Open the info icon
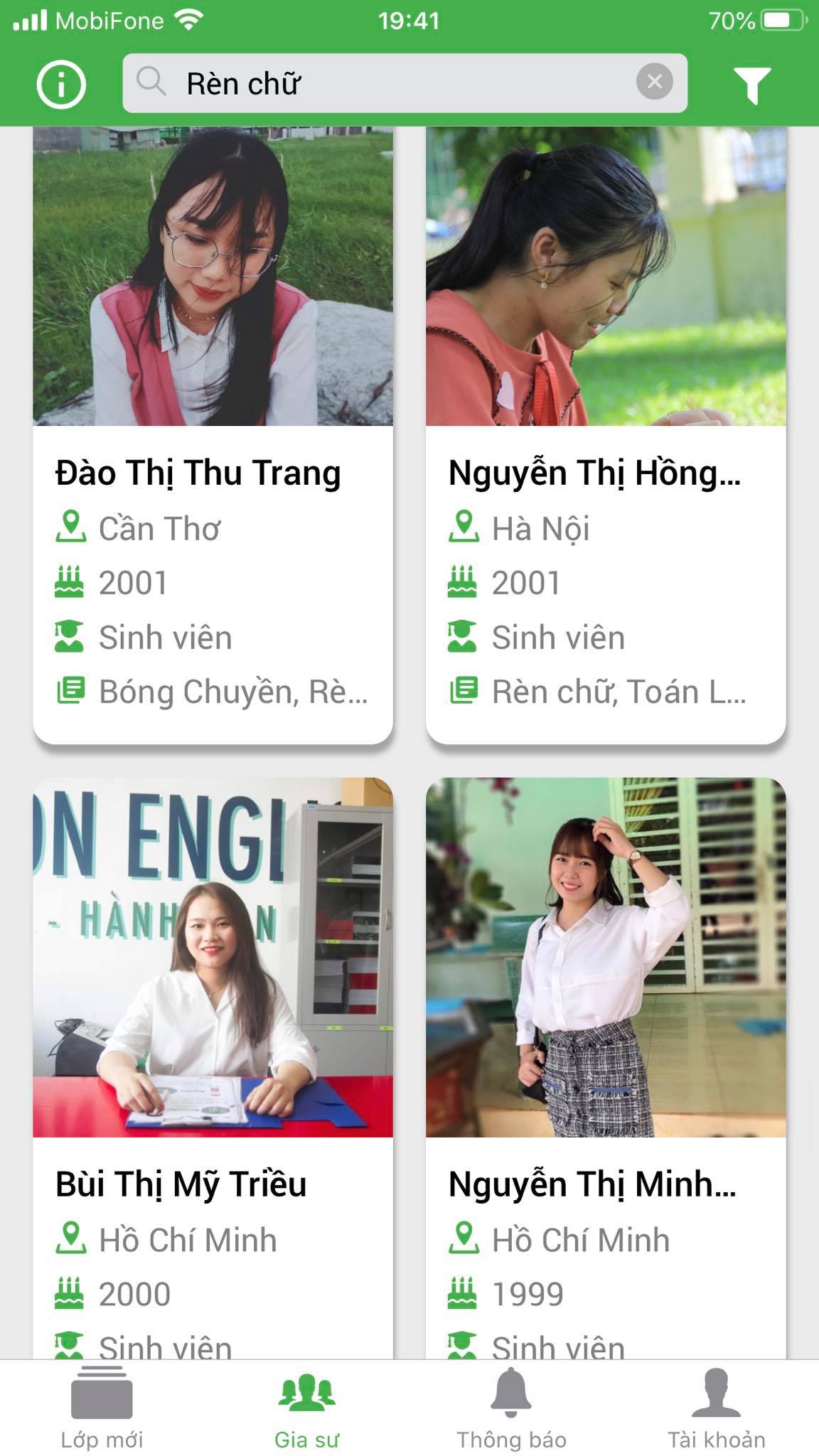Image resolution: width=819 pixels, height=1456 pixels. point(61,85)
